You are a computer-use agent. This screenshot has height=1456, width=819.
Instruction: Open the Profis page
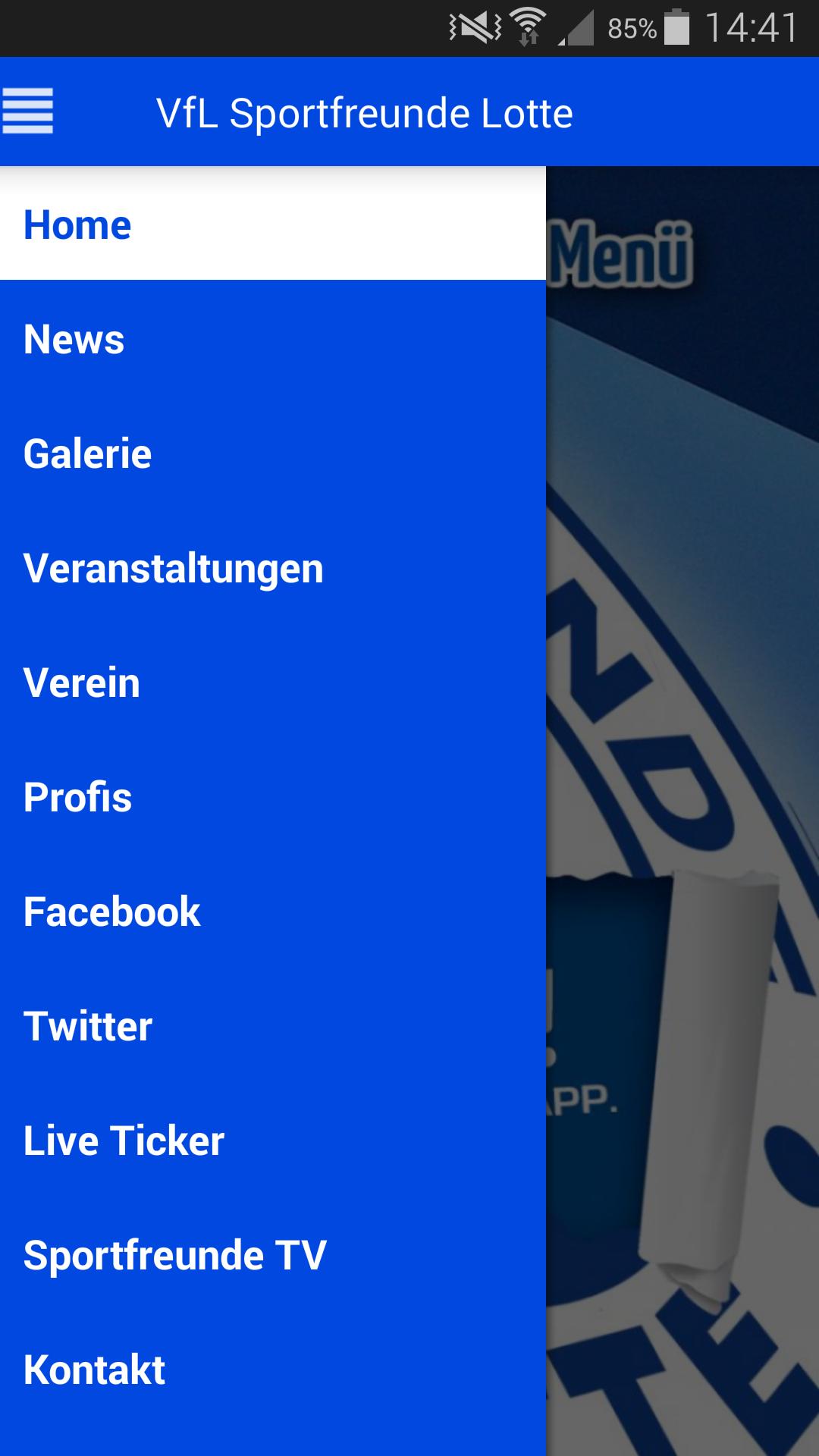click(77, 797)
